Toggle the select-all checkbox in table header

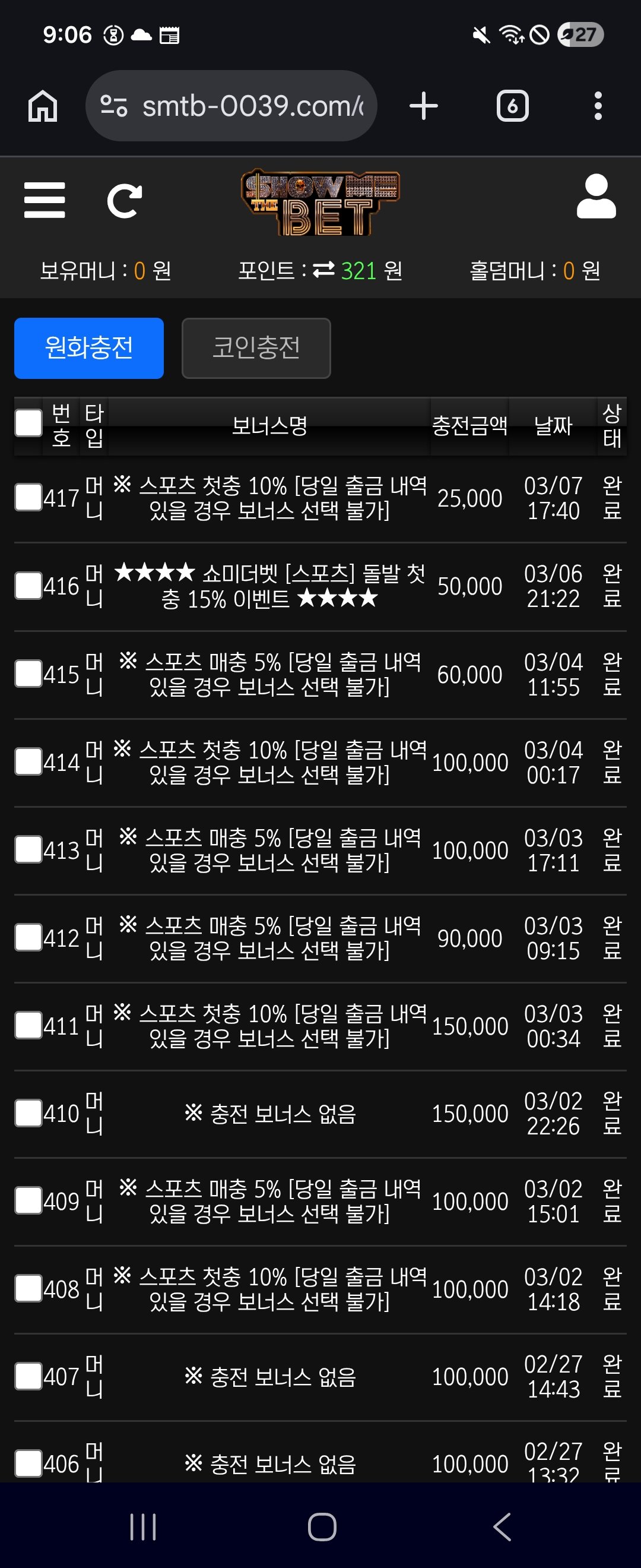28,423
